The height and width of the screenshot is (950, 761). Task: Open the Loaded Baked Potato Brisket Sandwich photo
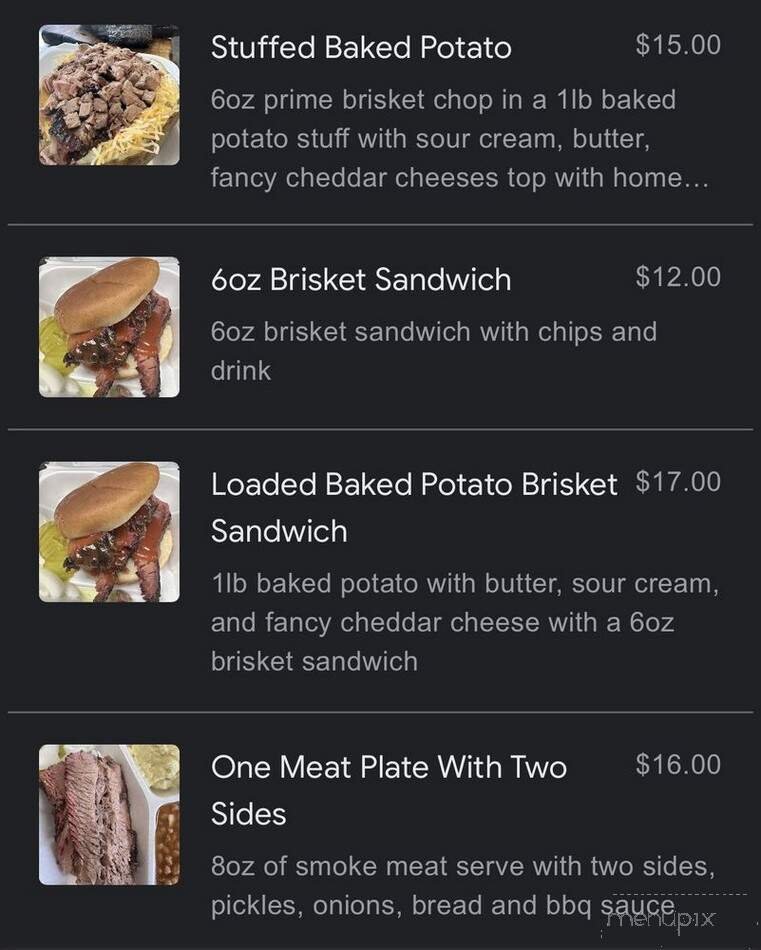[x=110, y=530]
